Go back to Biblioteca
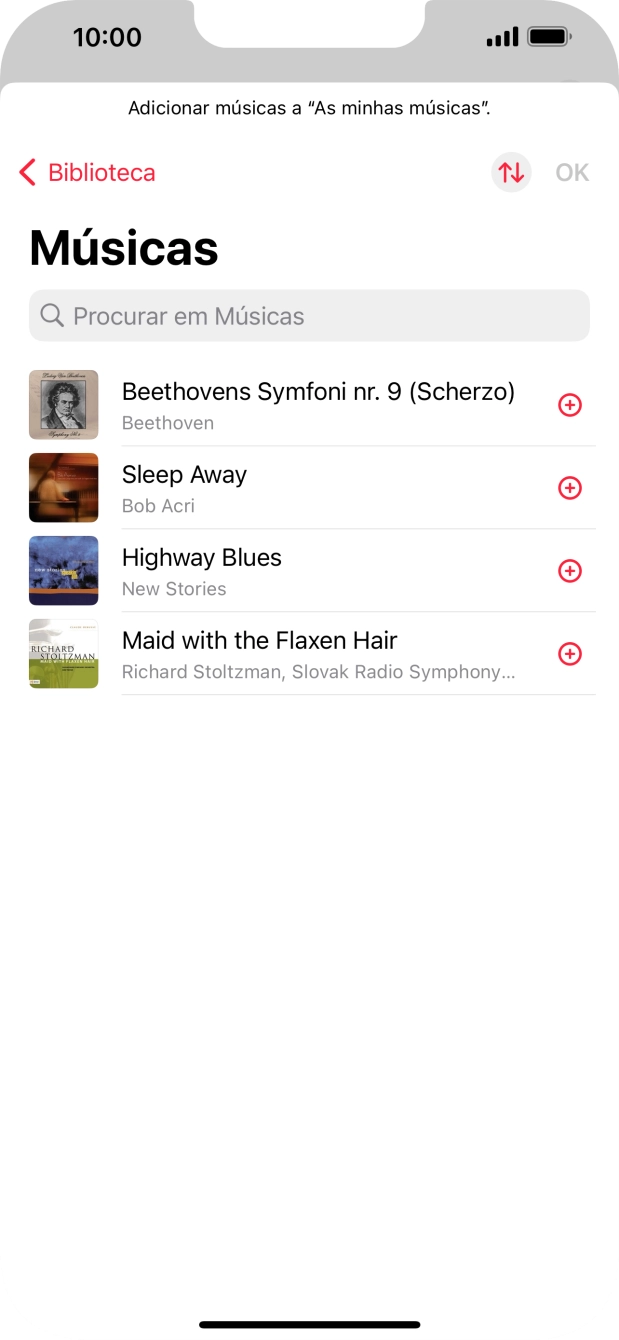 [88, 173]
